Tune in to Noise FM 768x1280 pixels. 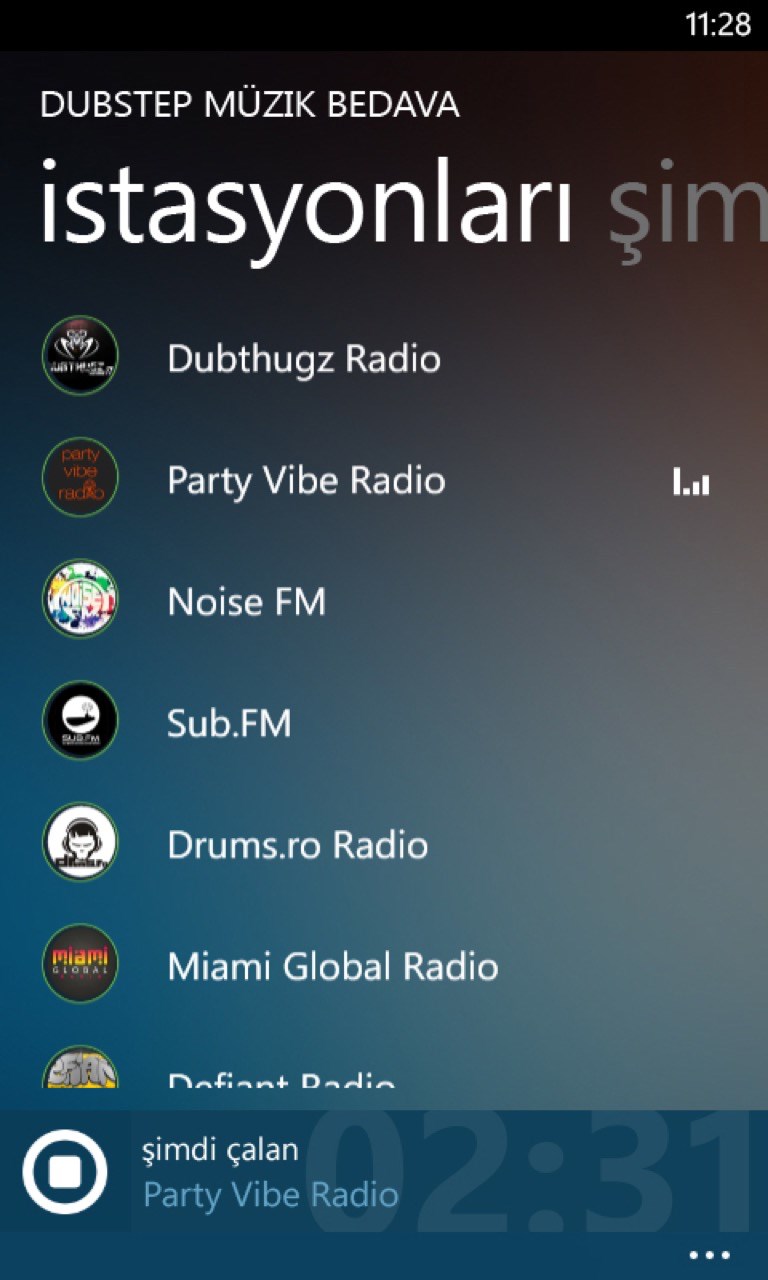coord(246,602)
